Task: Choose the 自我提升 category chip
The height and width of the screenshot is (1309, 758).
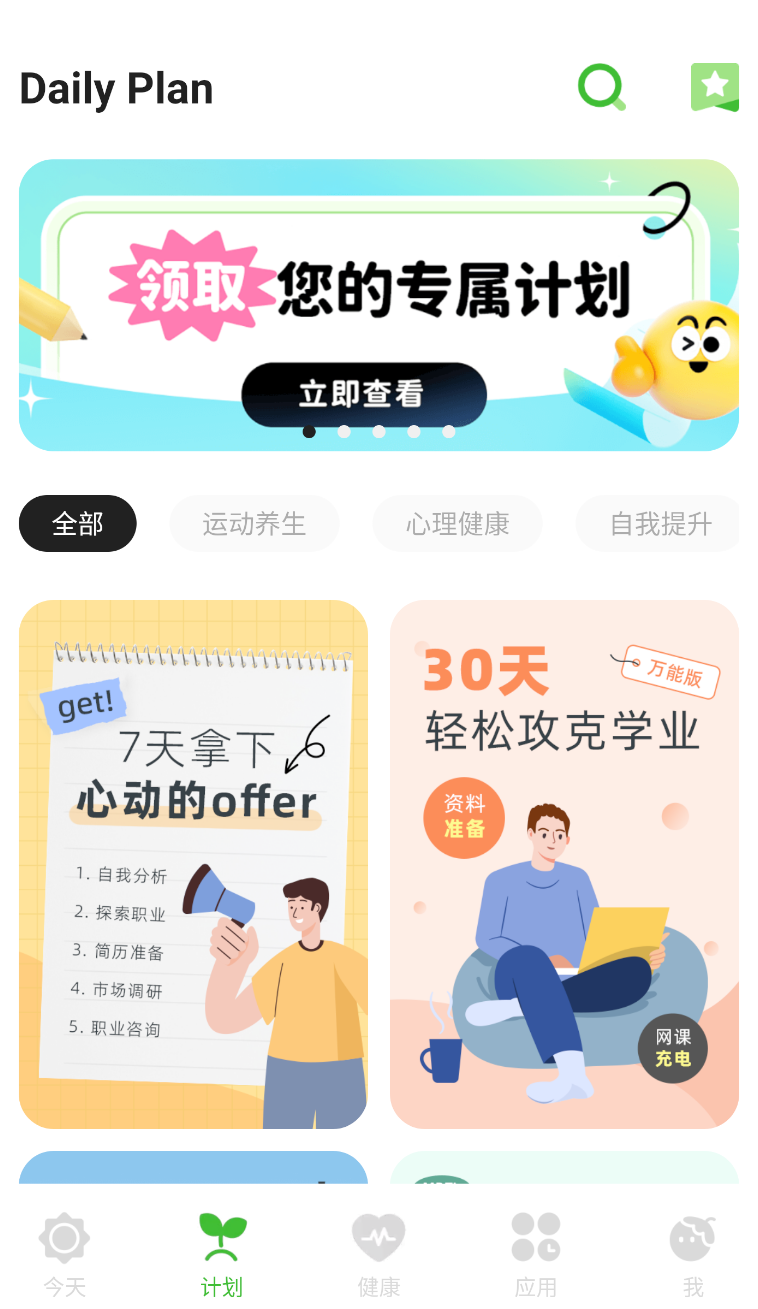Action: (x=659, y=523)
